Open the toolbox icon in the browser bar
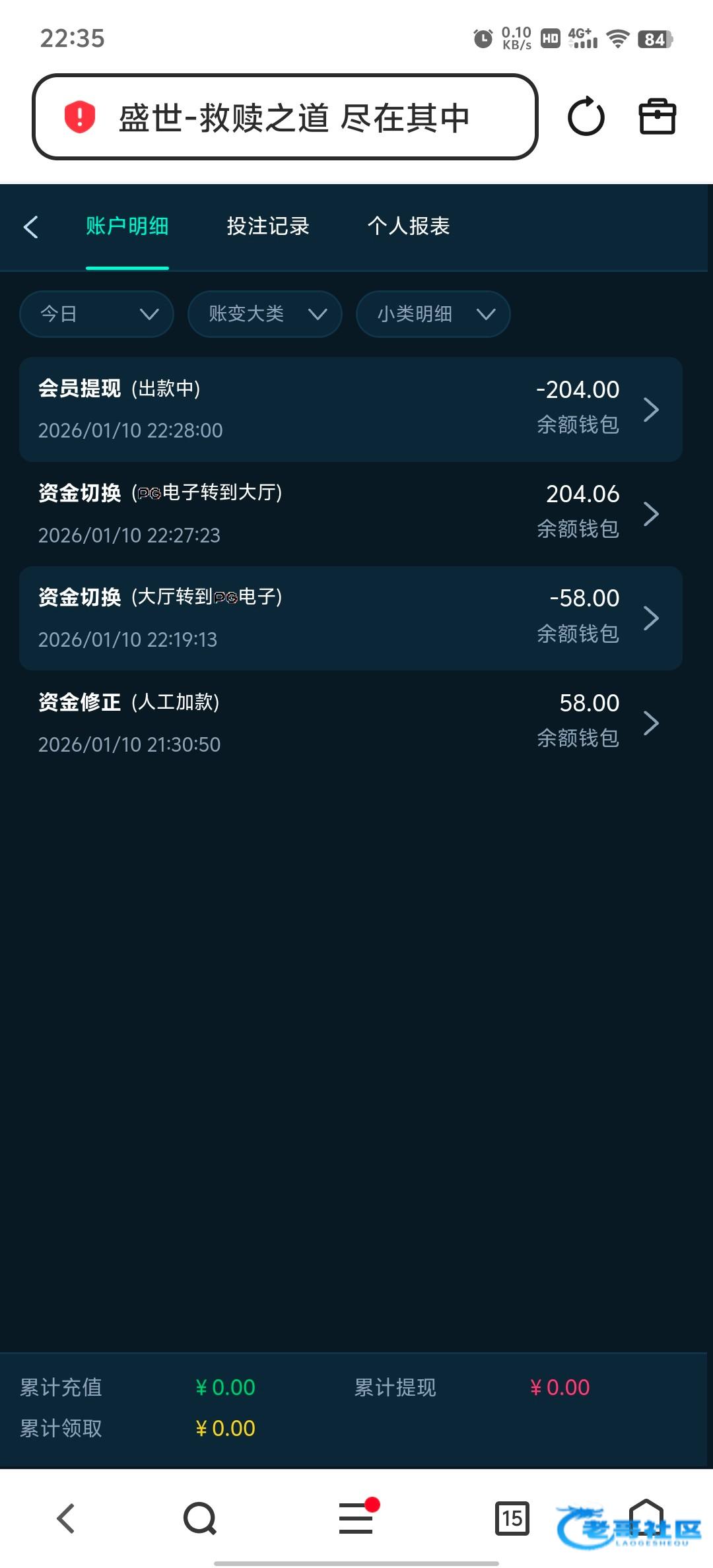Screen dimensions: 713x1568 tap(657, 117)
